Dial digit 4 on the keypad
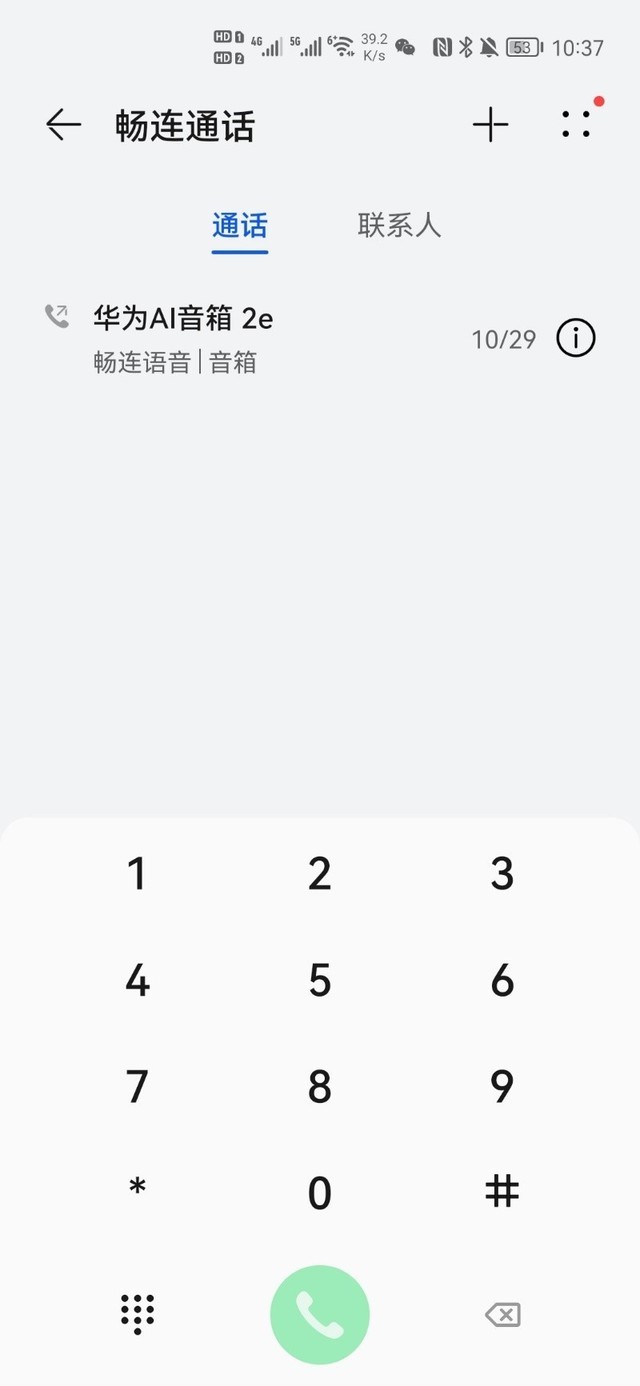The width and height of the screenshot is (640, 1386). click(x=137, y=981)
